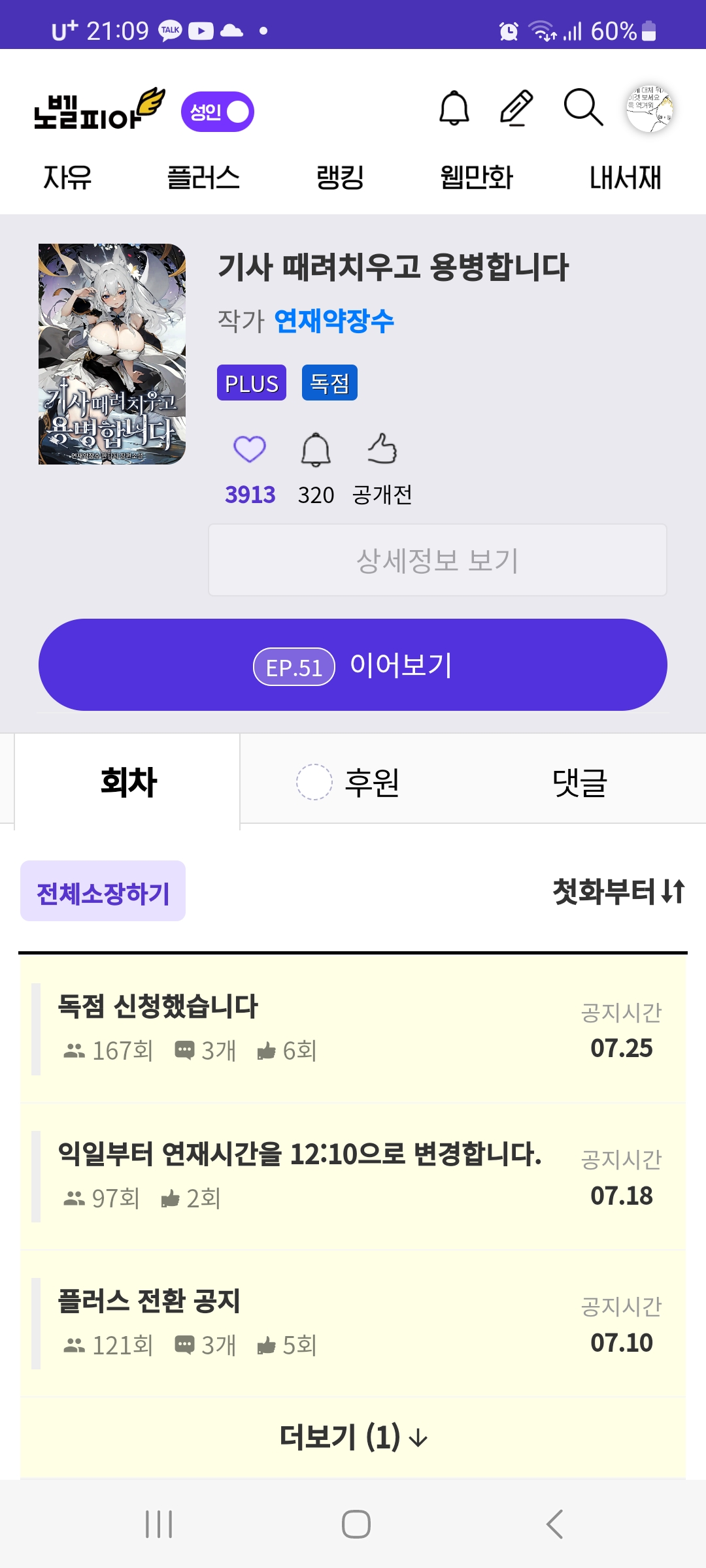
Task: Tap the pencil write icon
Action: (516, 108)
